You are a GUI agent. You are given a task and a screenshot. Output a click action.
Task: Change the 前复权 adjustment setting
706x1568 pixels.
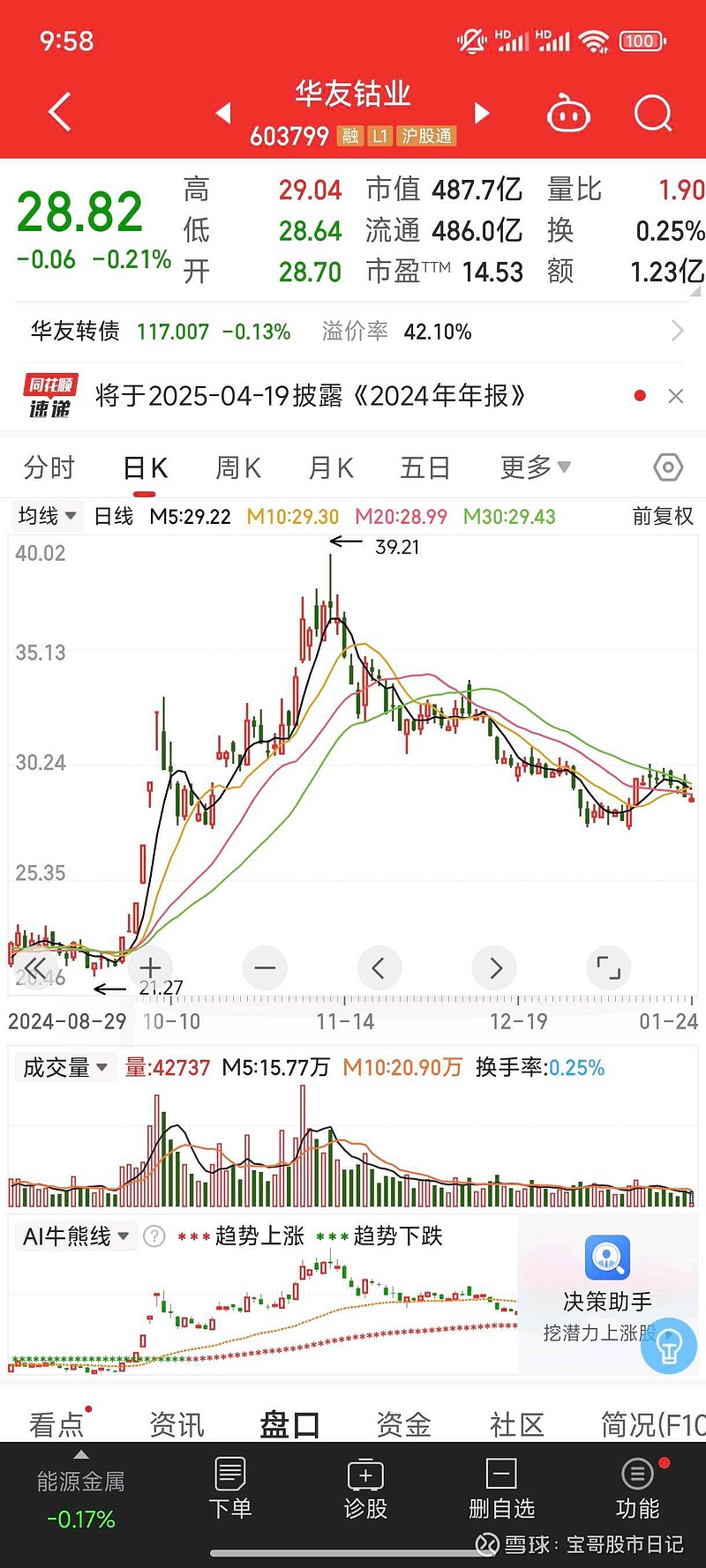[663, 516]
